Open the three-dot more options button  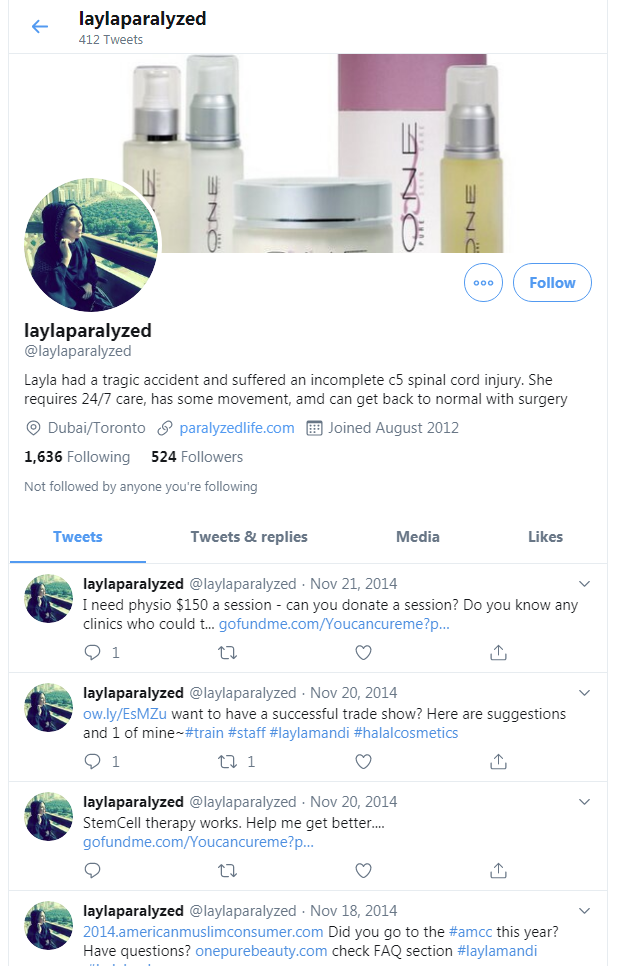[483, 283]
